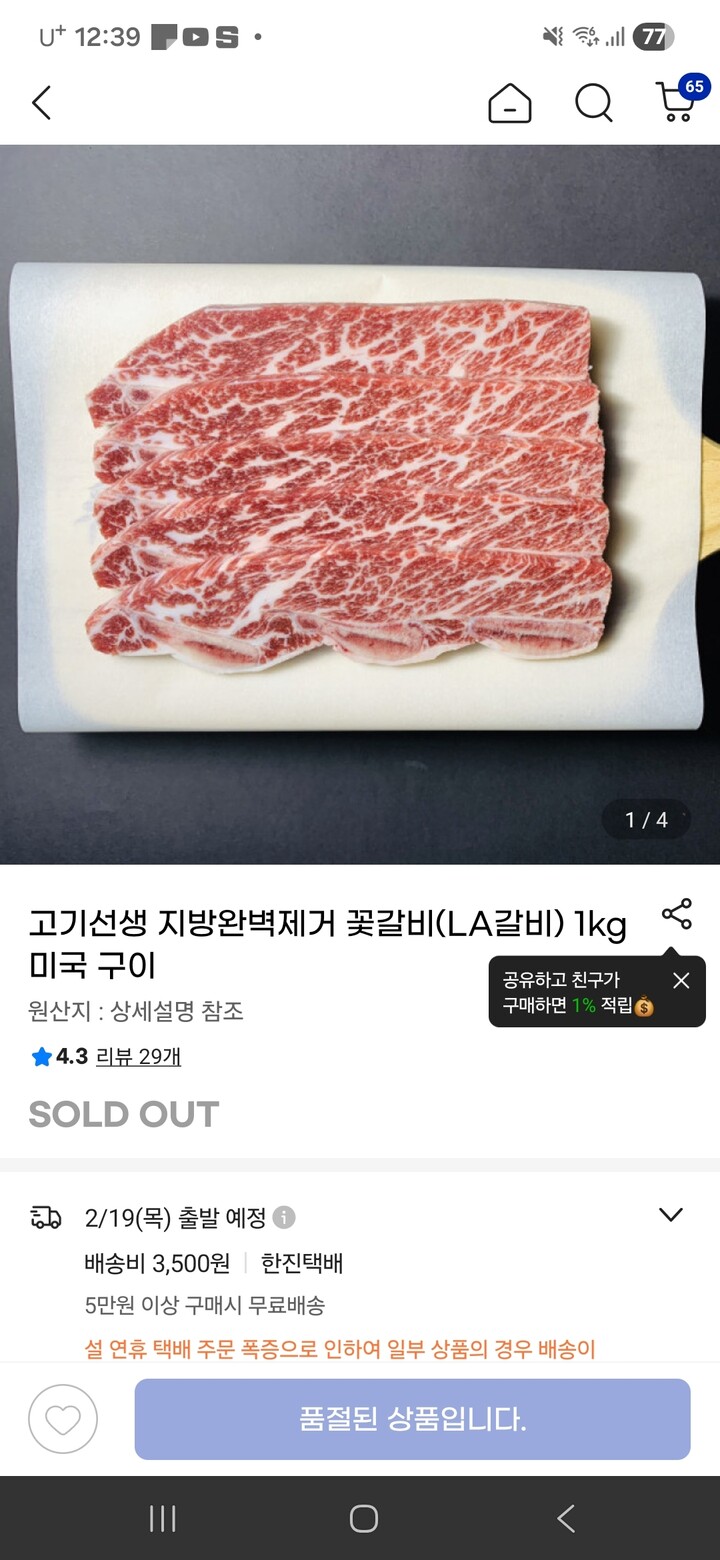
Task: Open the shopping cart with 65 items
Action: tap(678, 100)
